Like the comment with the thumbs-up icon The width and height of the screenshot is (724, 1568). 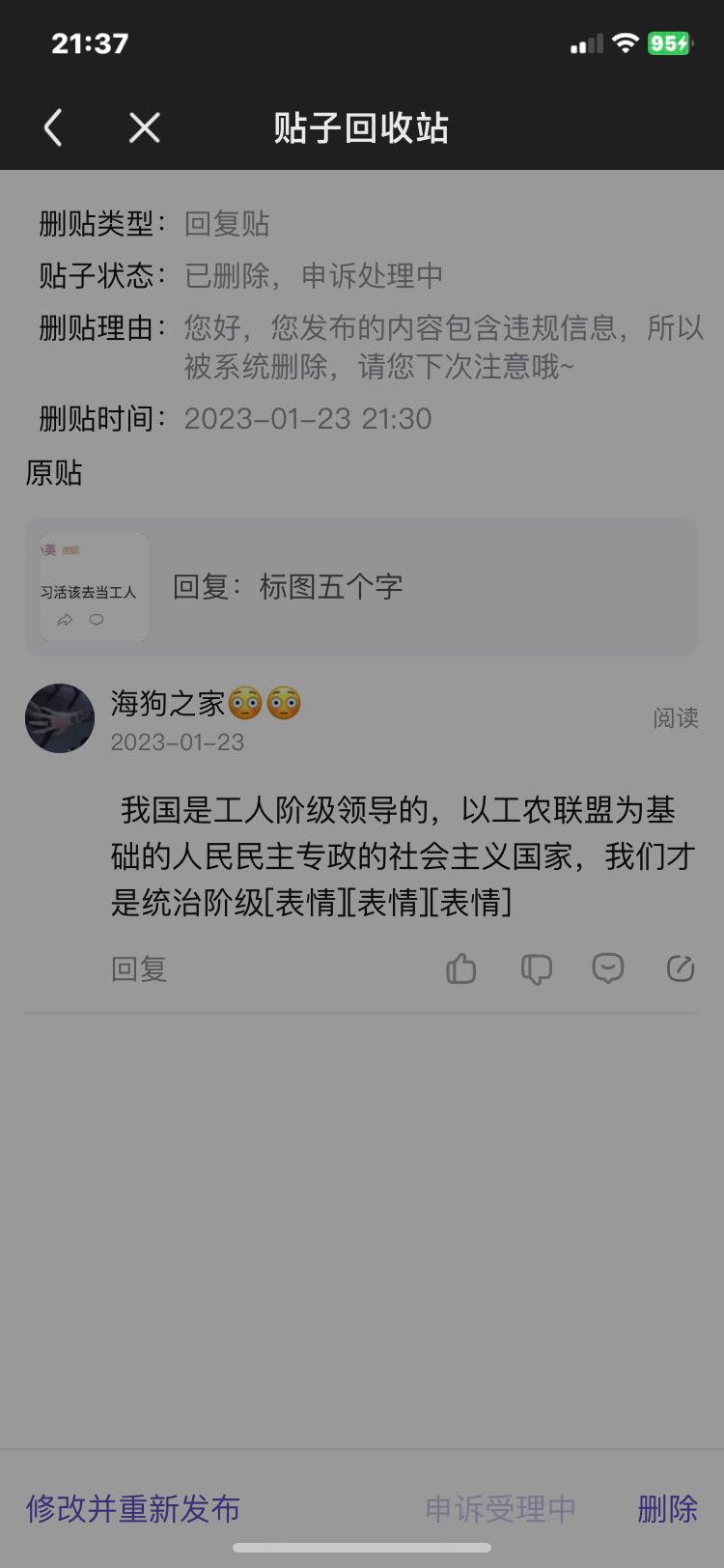(x=460, y=968)
